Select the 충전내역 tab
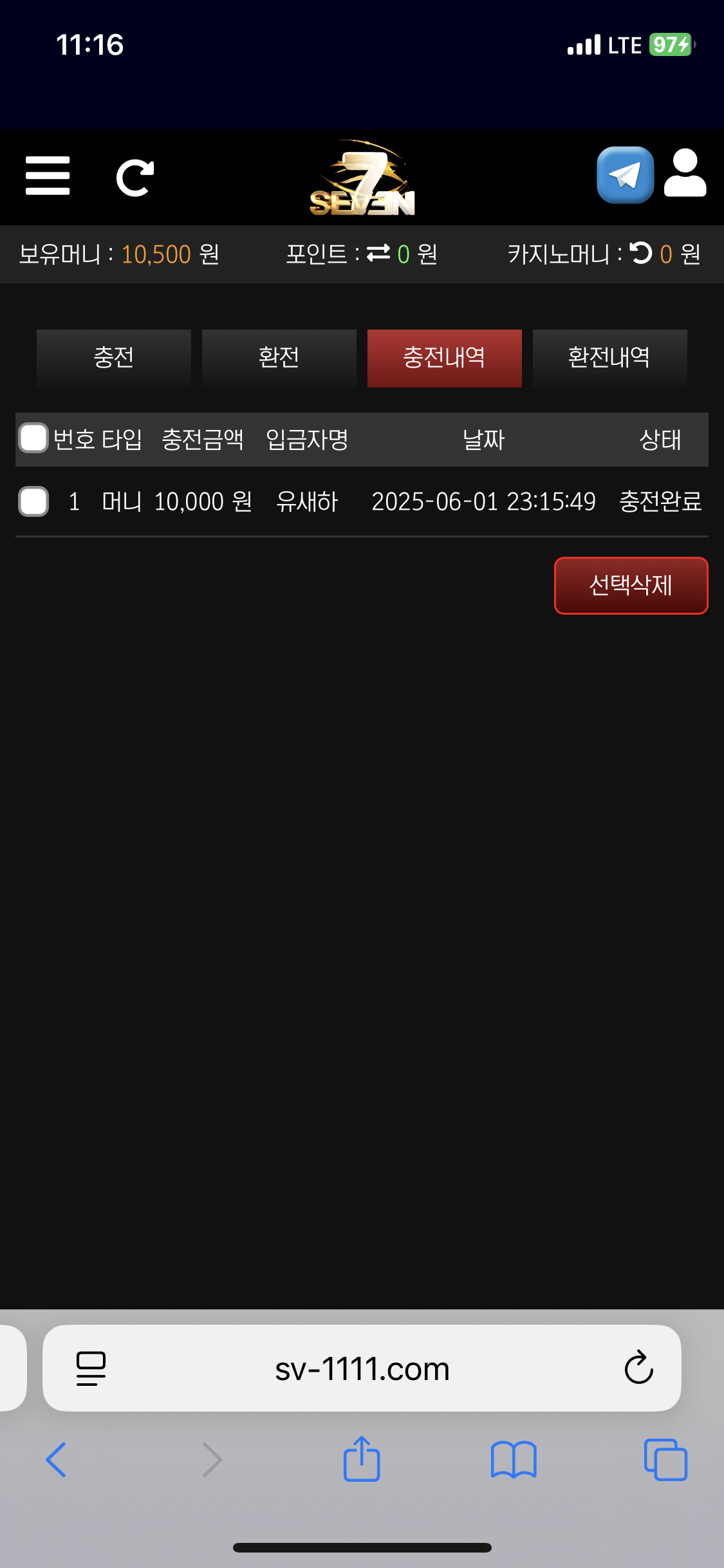 click(444, 358)
